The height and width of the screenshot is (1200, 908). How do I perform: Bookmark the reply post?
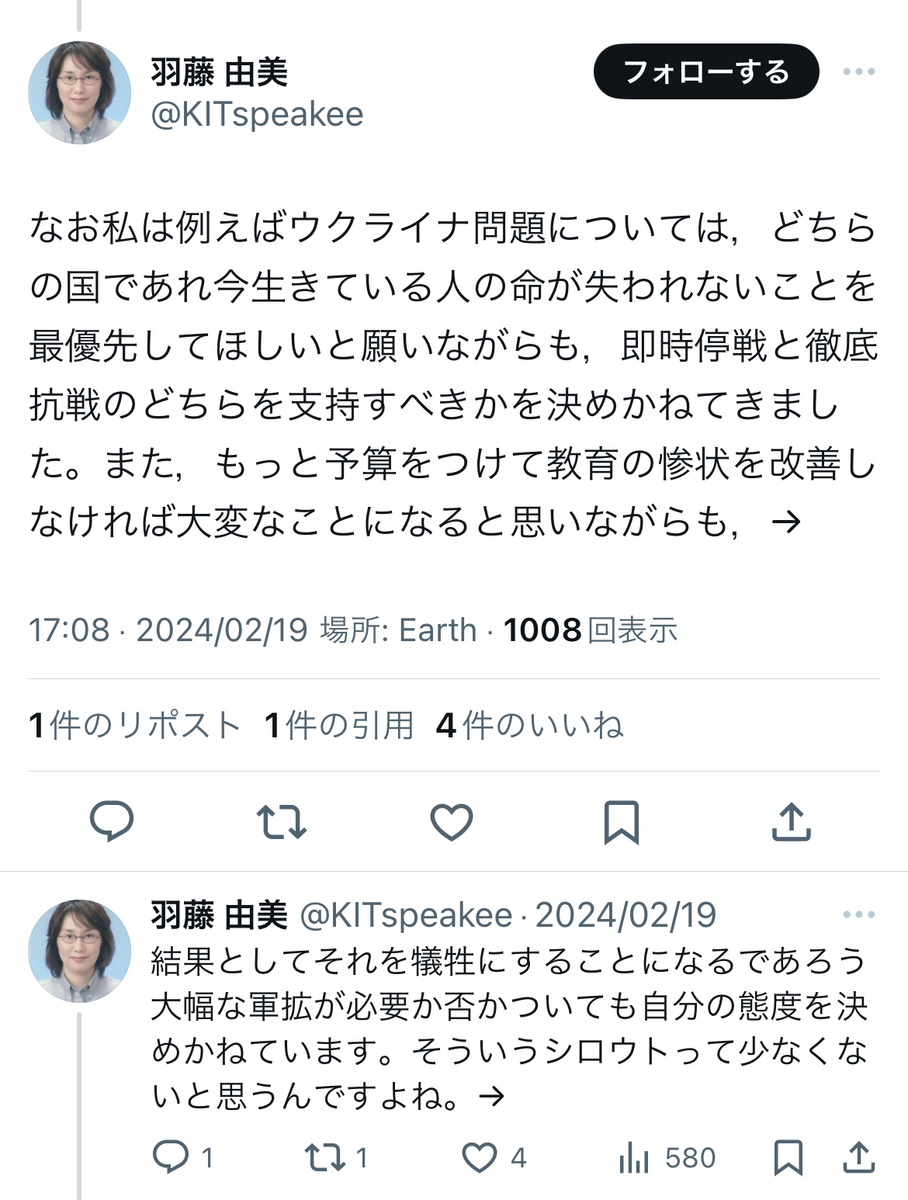pos(790,1158)
